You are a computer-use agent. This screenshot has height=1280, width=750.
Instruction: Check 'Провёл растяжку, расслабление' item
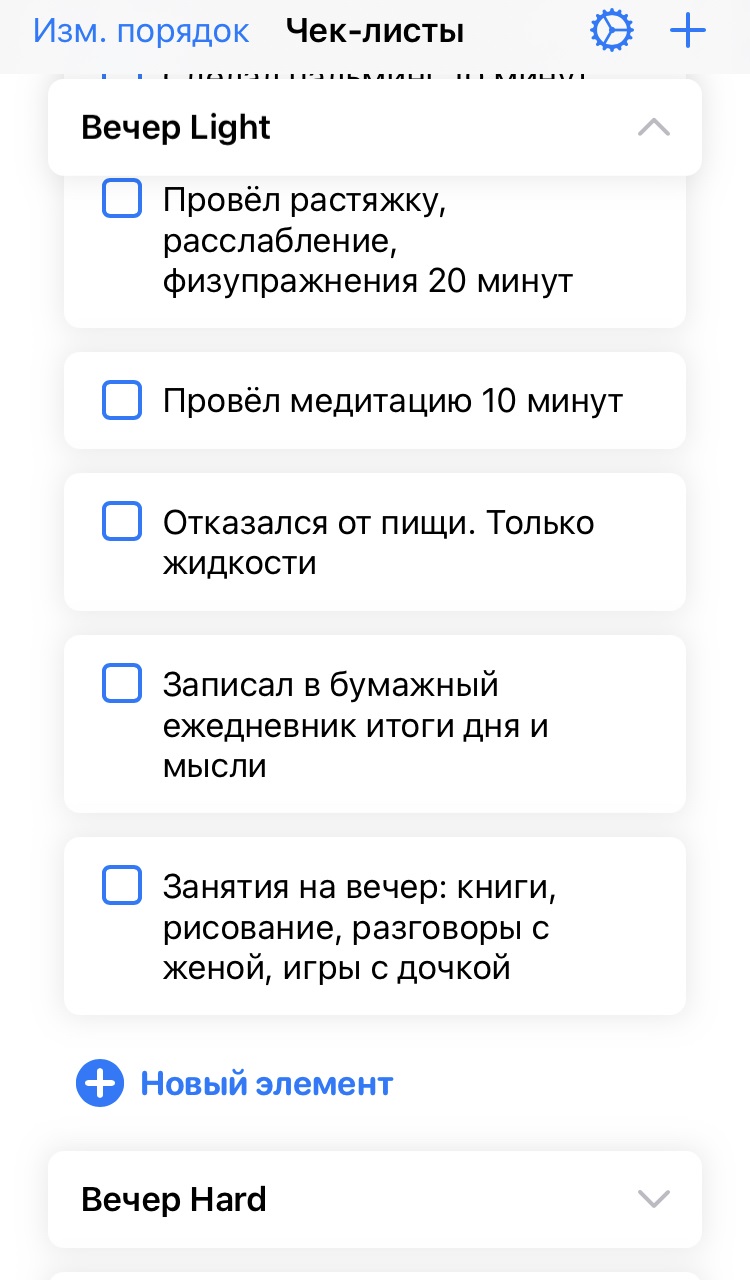coord(122,200)
